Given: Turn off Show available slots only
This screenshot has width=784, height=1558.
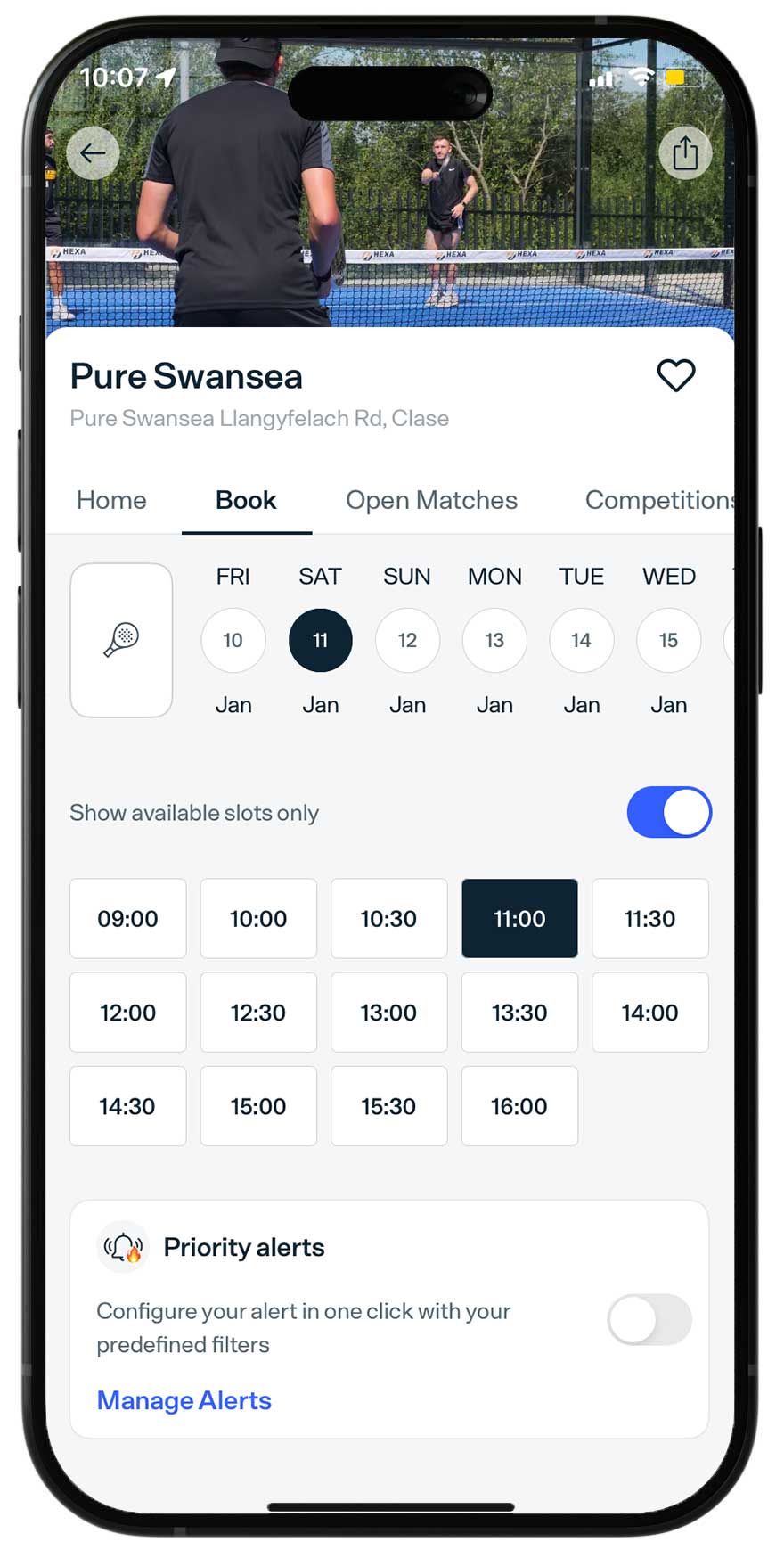Looking at the screenshot, I should [669, 812].
